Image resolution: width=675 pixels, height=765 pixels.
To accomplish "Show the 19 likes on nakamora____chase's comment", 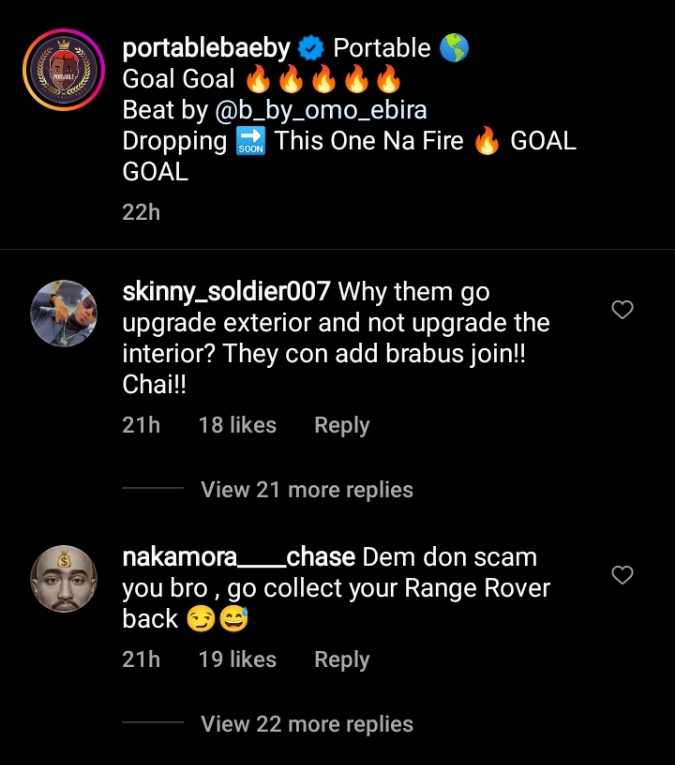I will click(x=237, y=660).
